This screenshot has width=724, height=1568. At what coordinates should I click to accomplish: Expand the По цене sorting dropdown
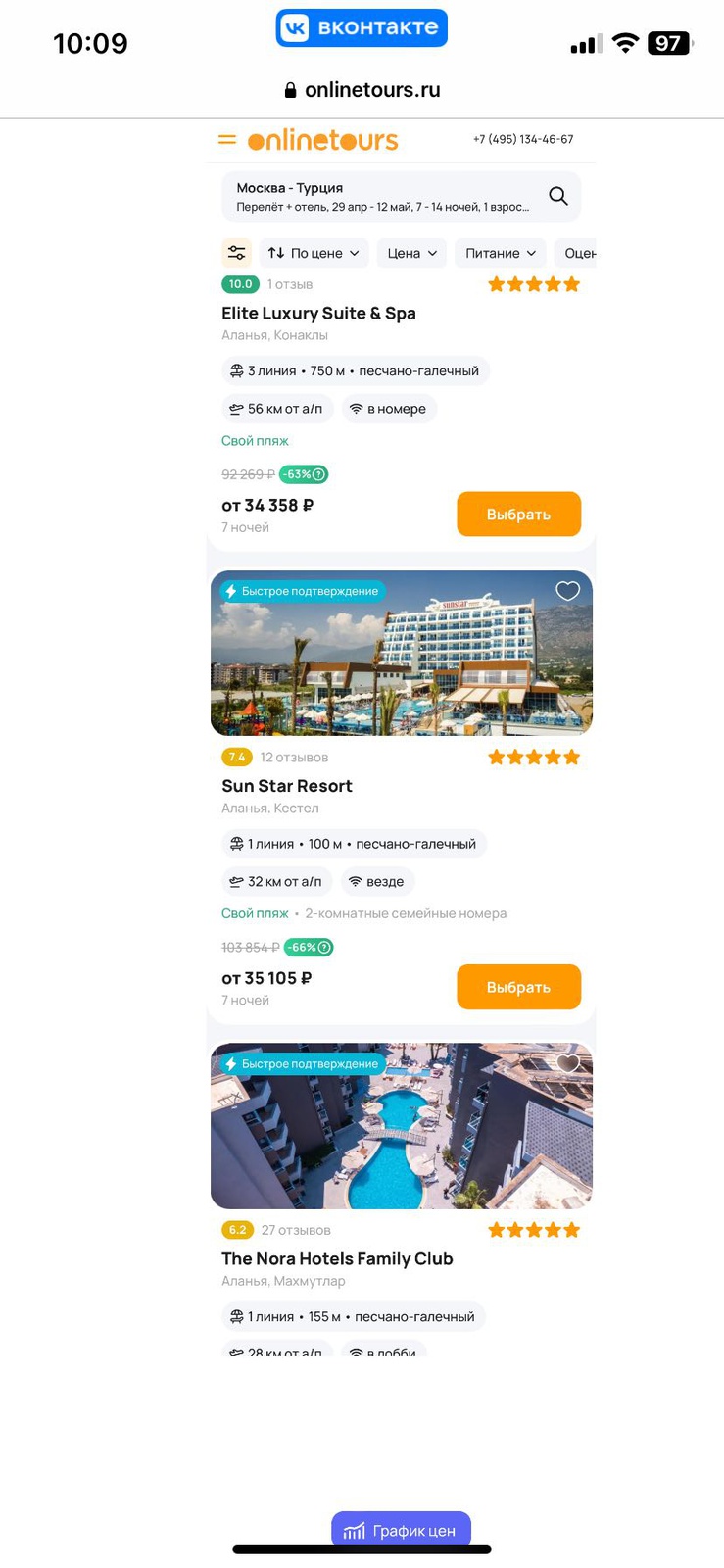[314, 253]
